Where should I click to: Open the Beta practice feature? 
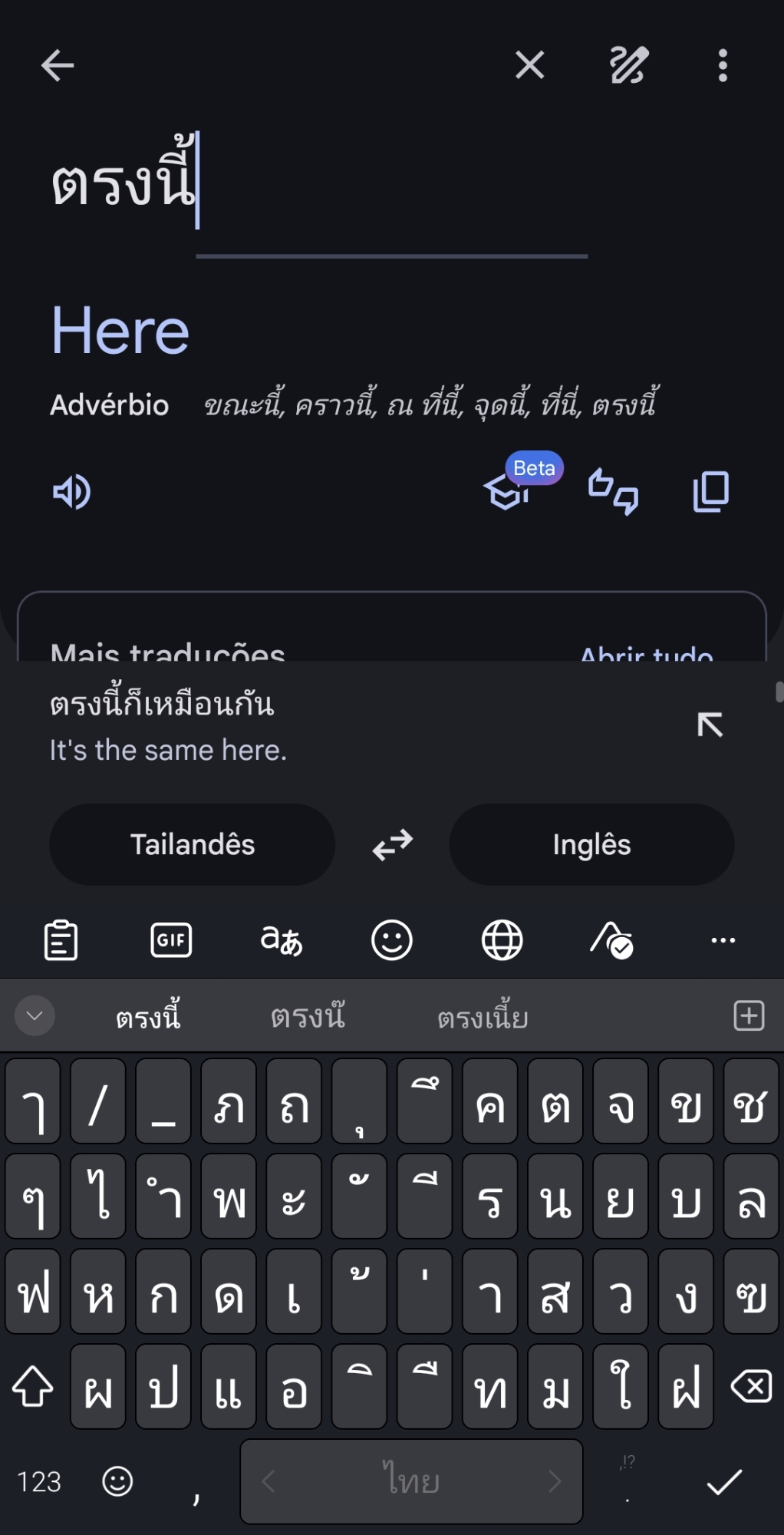click(508, 490)
